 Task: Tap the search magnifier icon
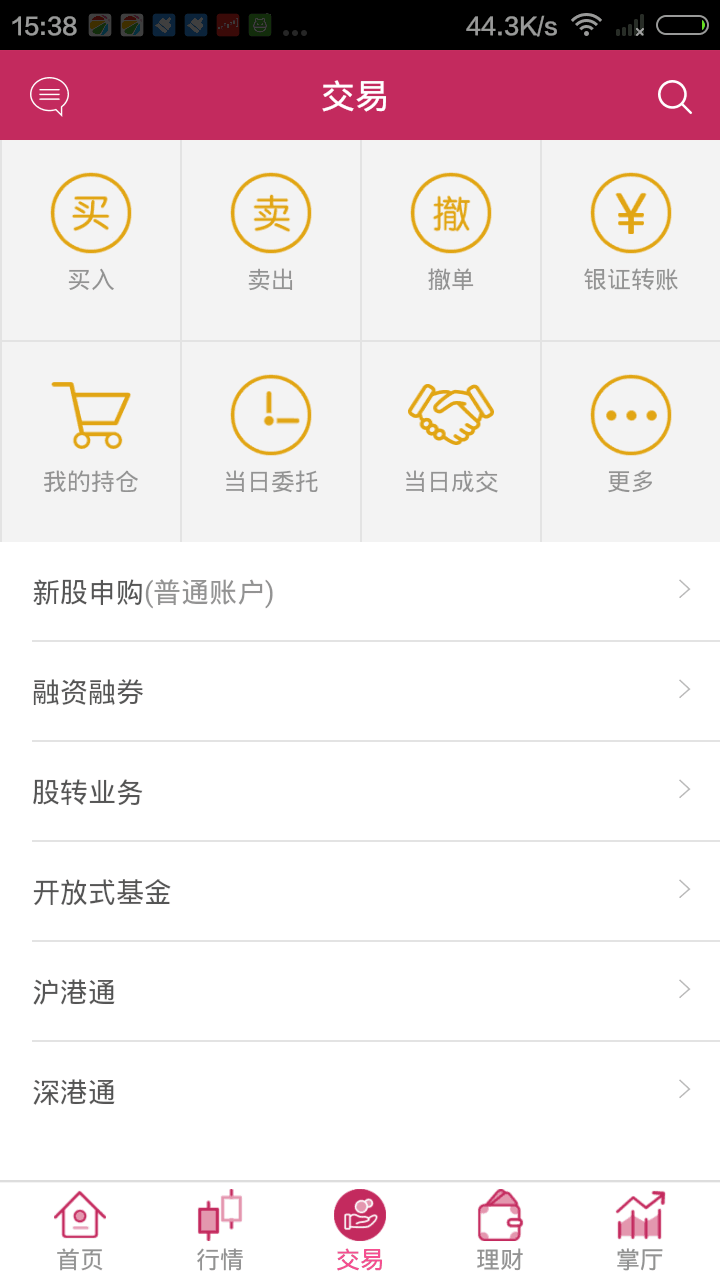(675, 96)
